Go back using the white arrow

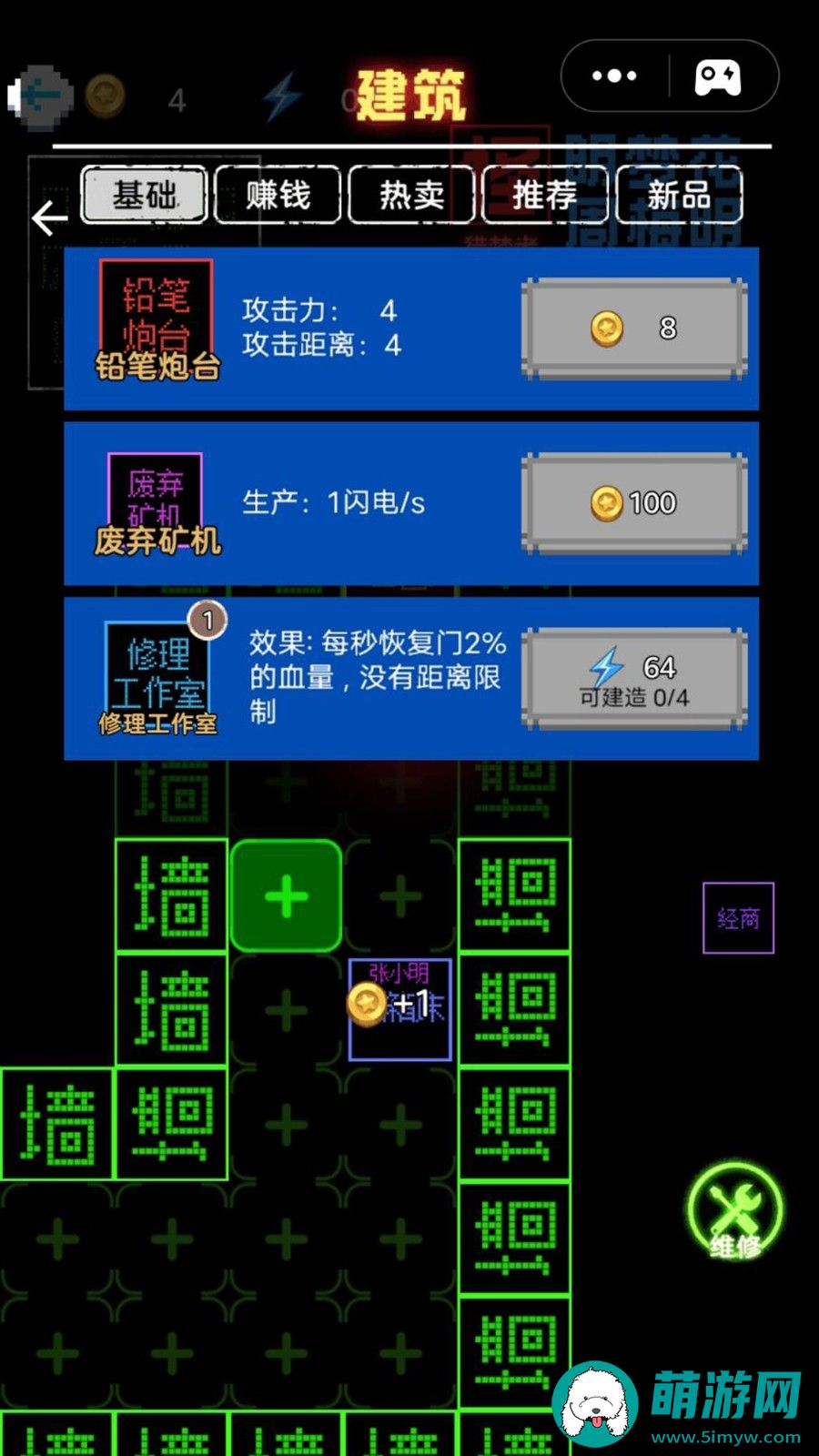[49, 218]
